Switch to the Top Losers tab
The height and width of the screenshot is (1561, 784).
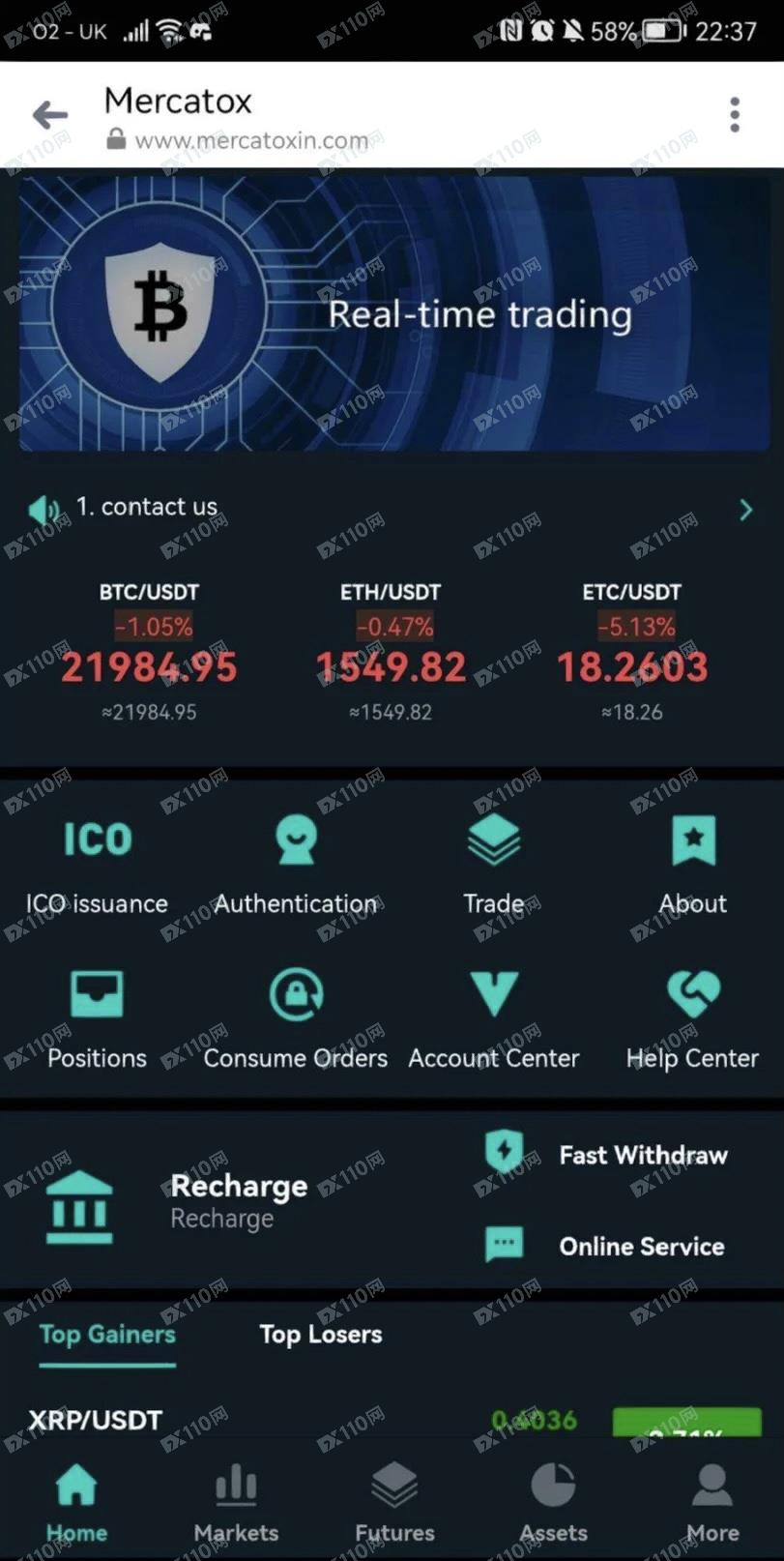click(x=320, y=1335)
